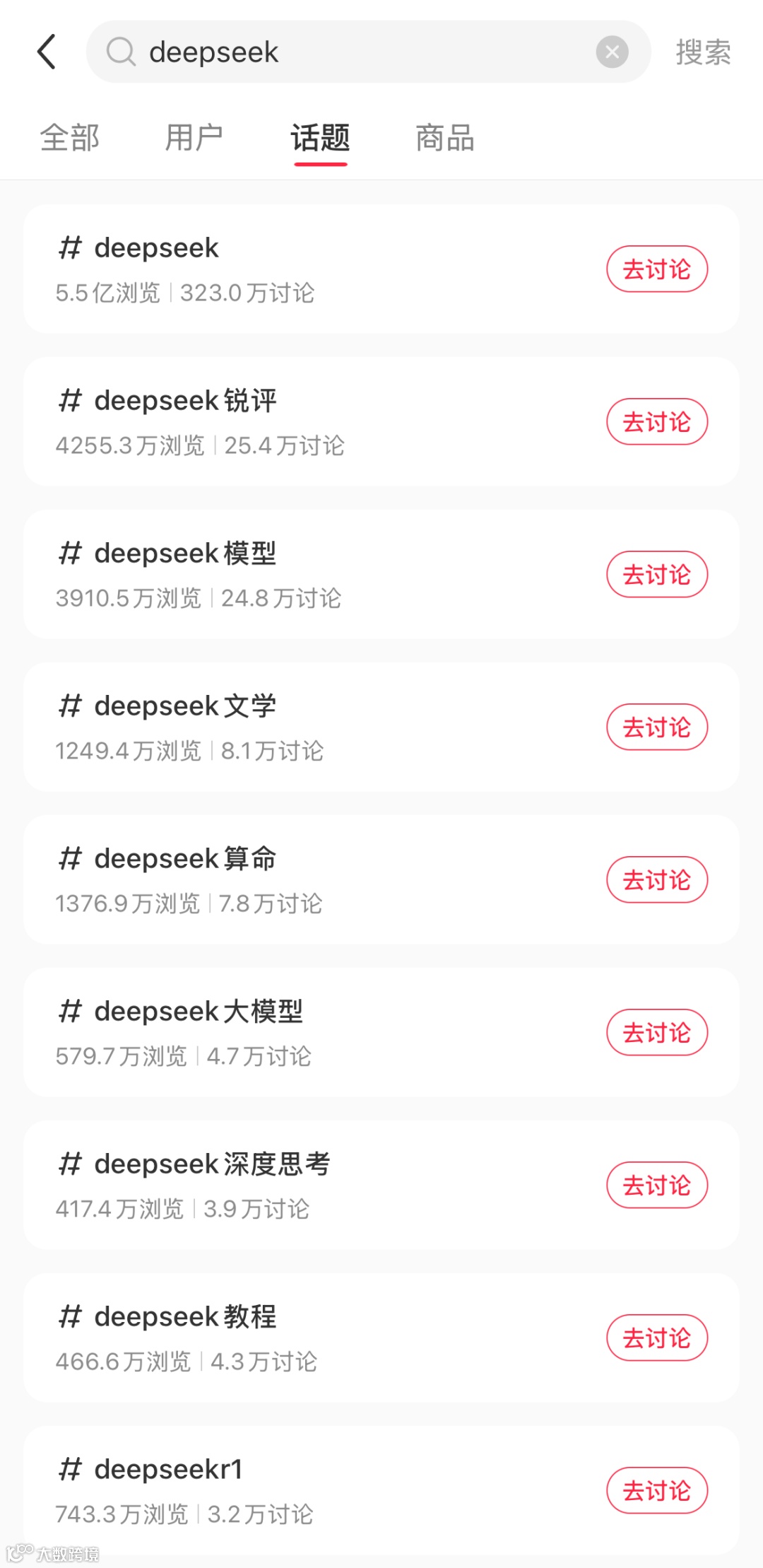Join discussion for deepseek文学
Viewport: 763px width, 1568px height.
[656, 727]
